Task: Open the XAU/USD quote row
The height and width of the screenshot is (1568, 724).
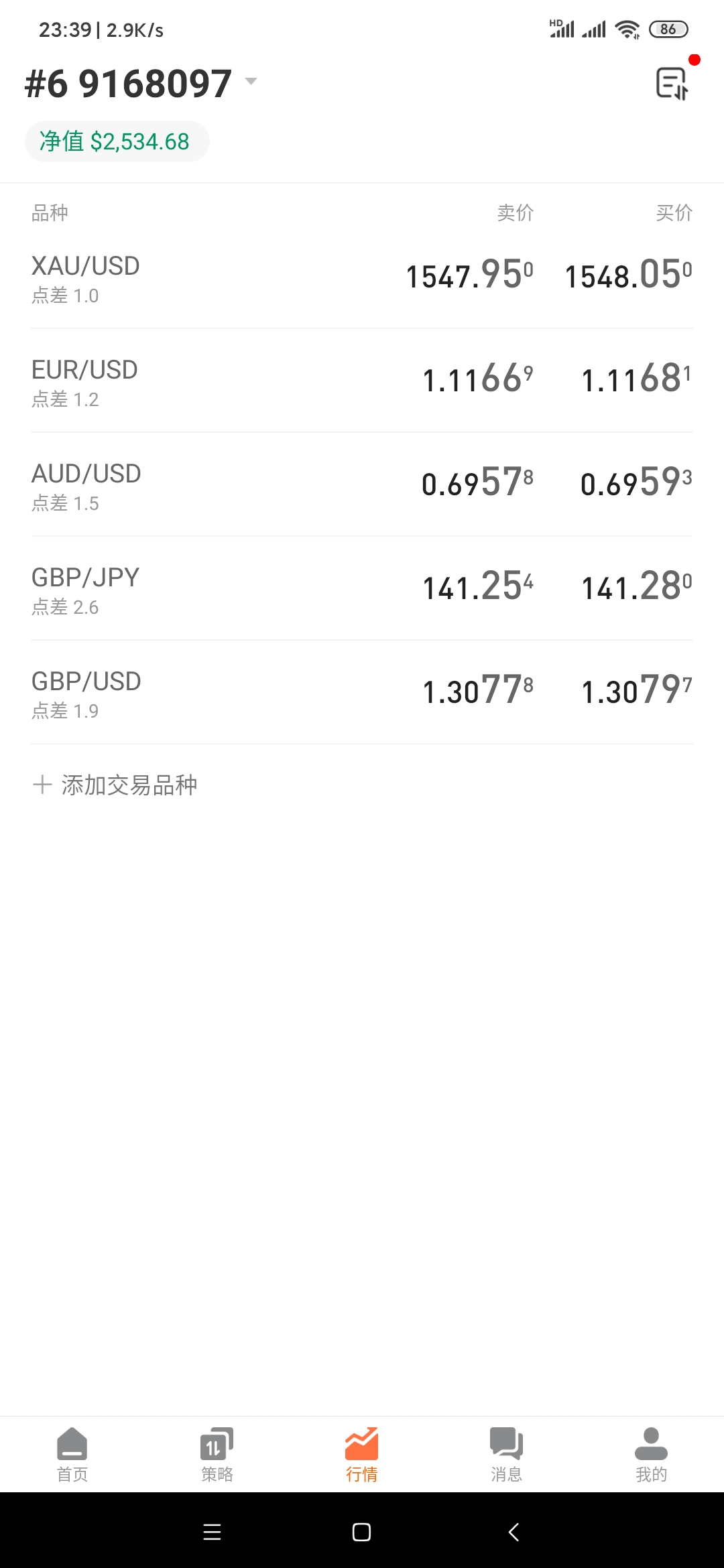Action: point(362,277)
